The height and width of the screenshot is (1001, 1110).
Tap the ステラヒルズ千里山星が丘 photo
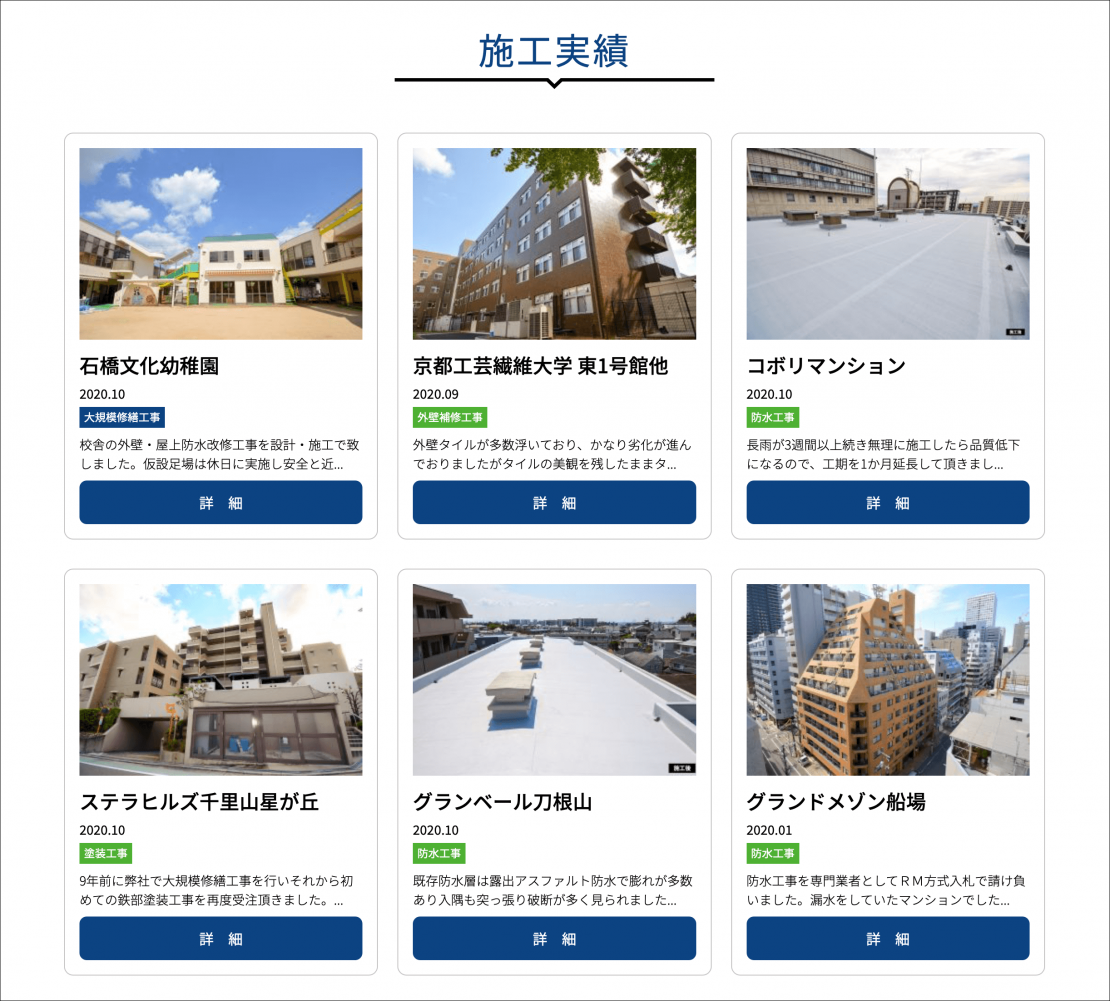pos(221,680)
